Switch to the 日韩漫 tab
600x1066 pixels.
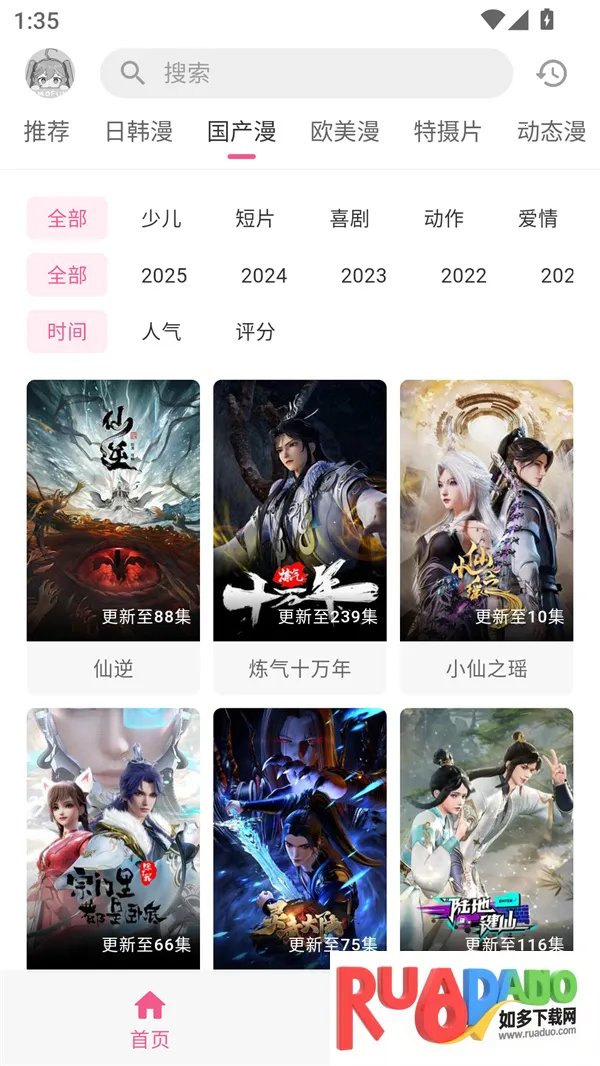pyautogui.click(x=139, y=131)
